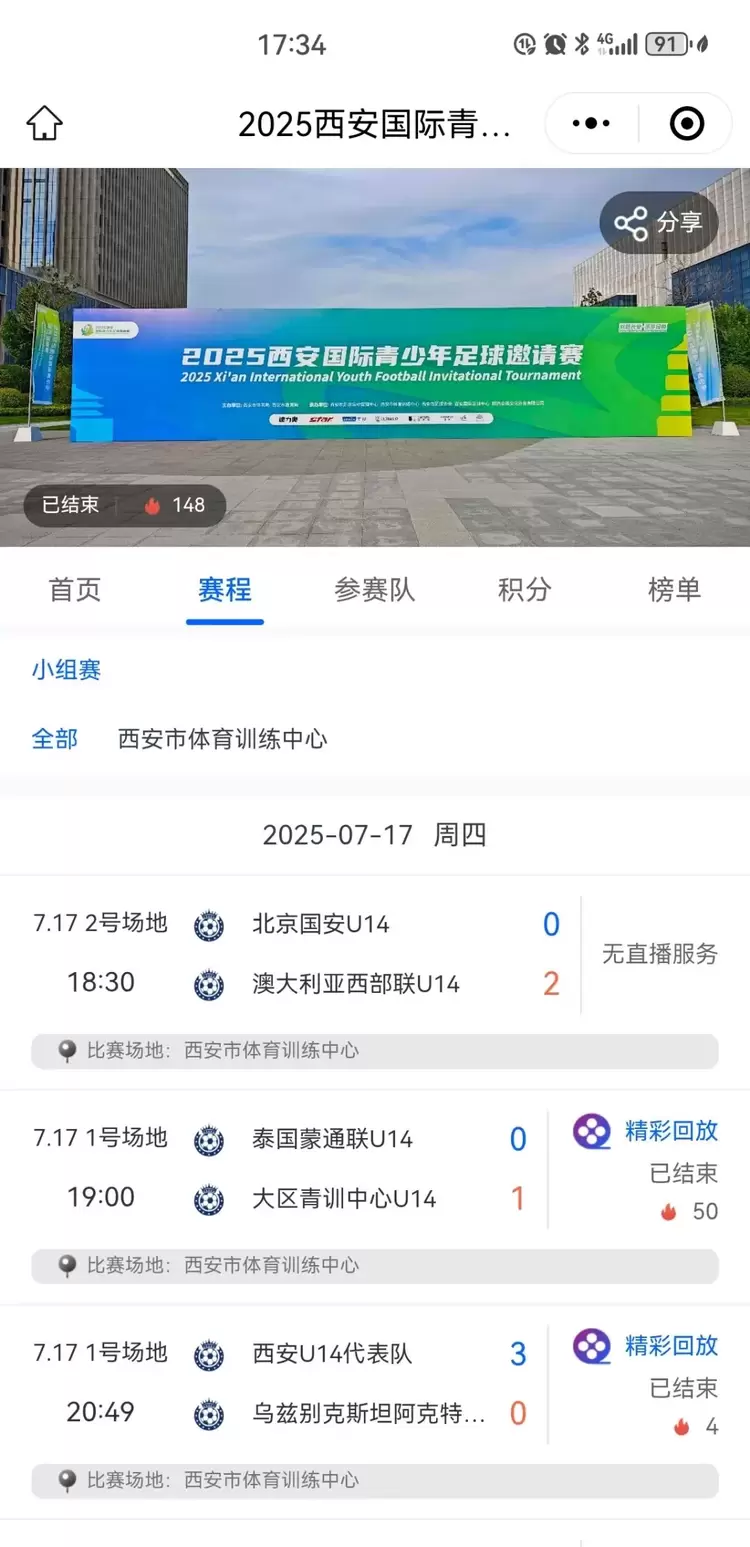Open the 2025-07-17 周四 date header

(x=375, y=834)
